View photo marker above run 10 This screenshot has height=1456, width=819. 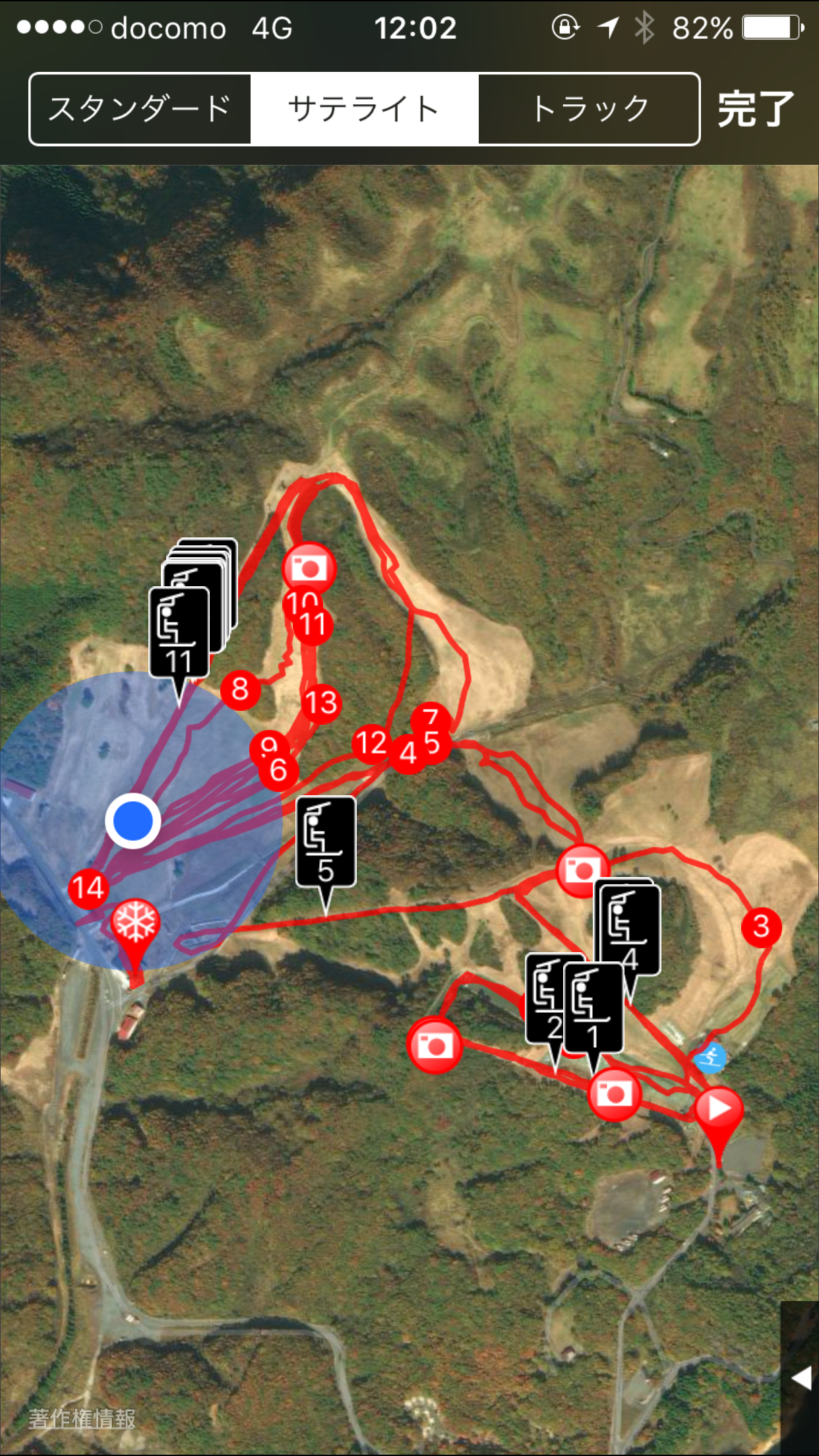pos(309,568)
